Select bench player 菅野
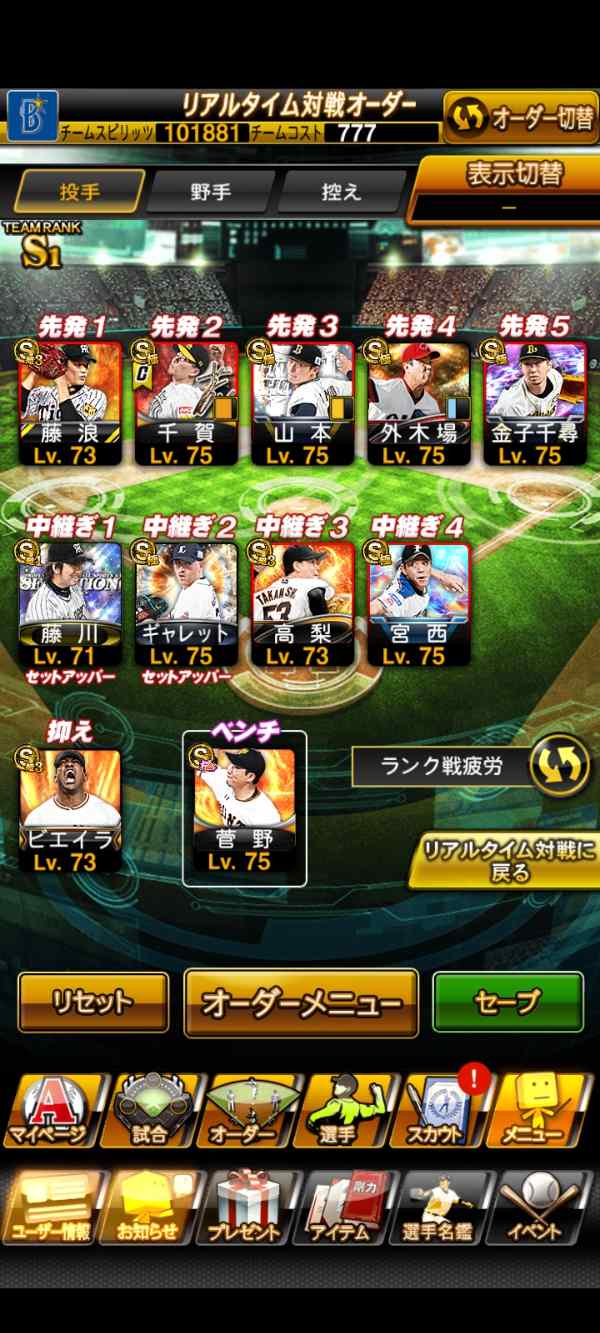 244,811
